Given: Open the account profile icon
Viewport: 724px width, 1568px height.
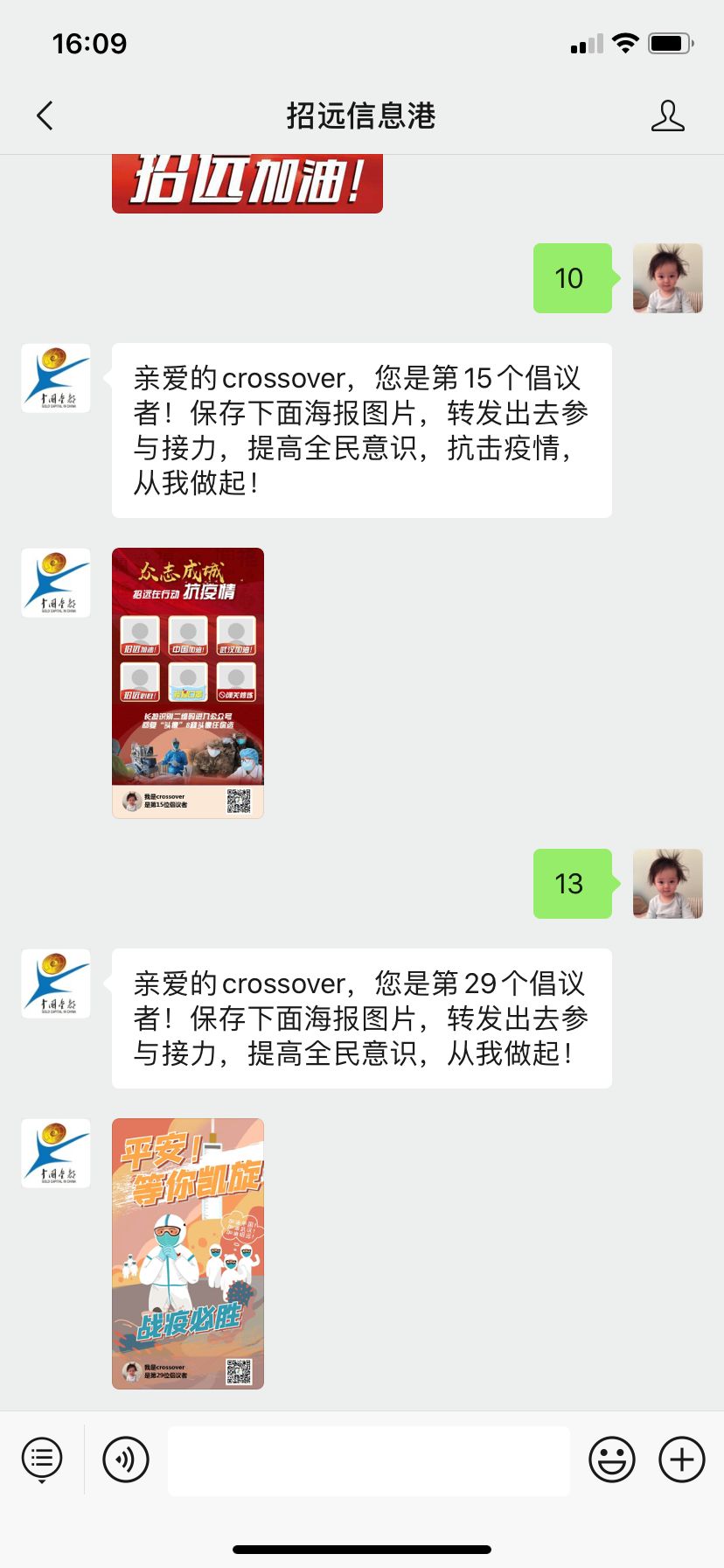Looking at the screenshot, I should 667,115.
